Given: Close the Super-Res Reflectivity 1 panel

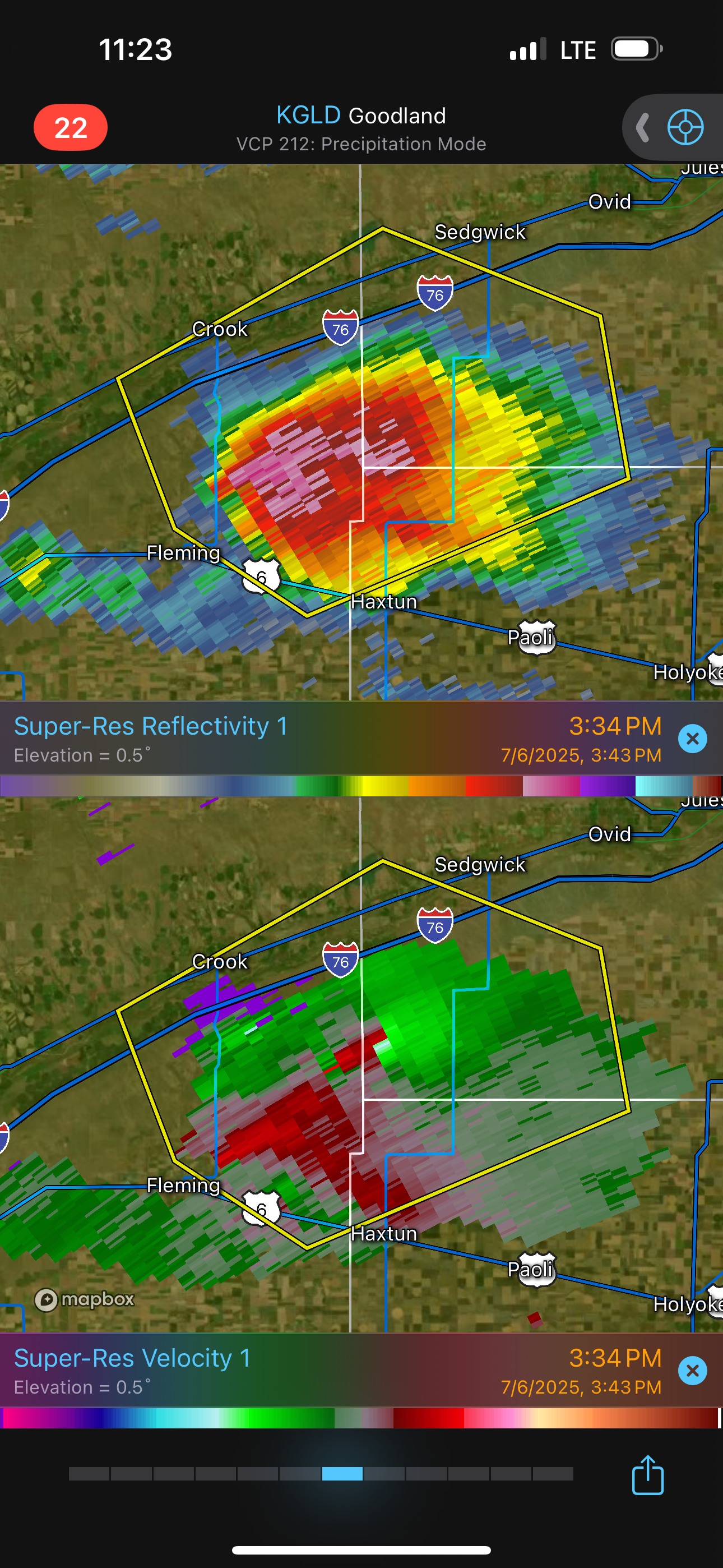Looking at the screenshot, I should pyautogui.click(x=692, y=739).
